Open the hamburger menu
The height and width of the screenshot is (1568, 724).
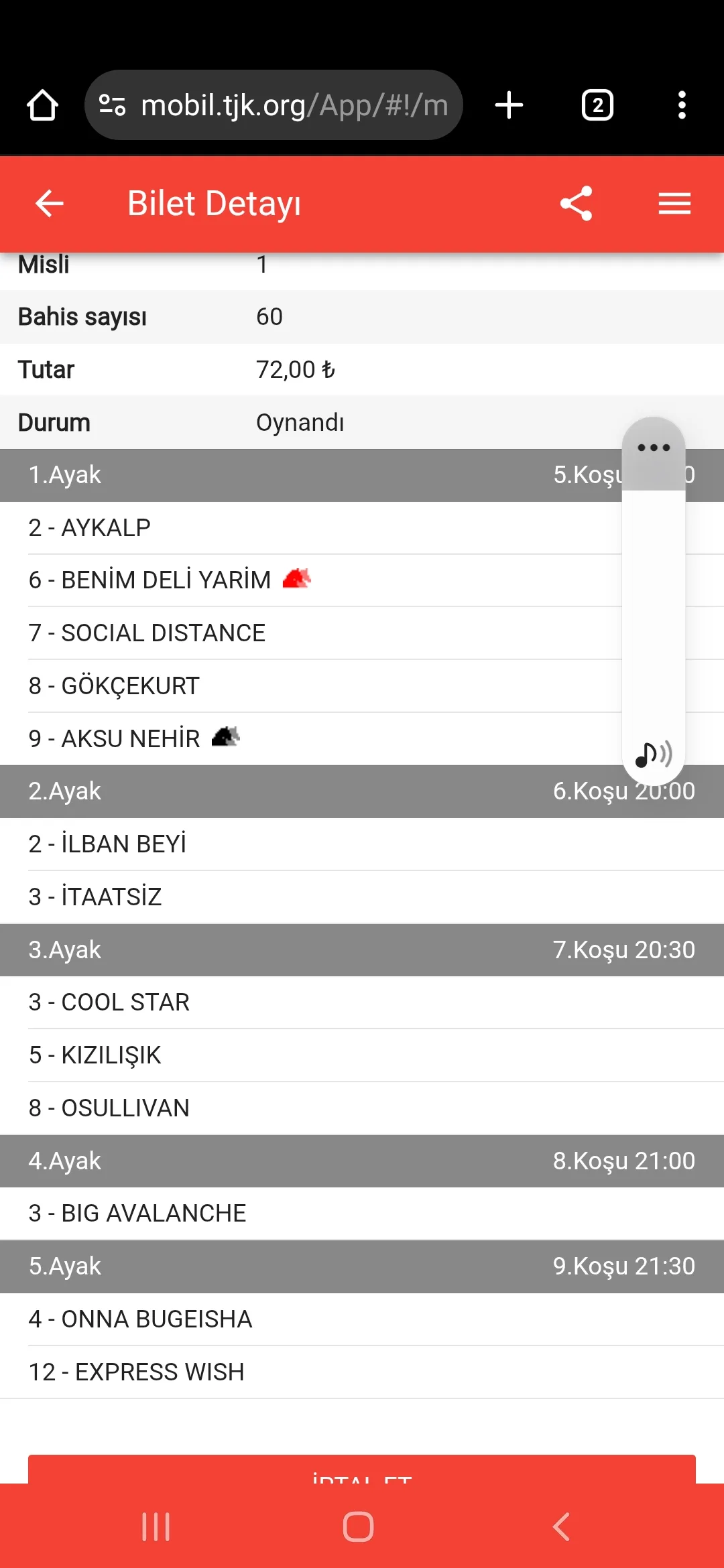(x=674, y=204)
